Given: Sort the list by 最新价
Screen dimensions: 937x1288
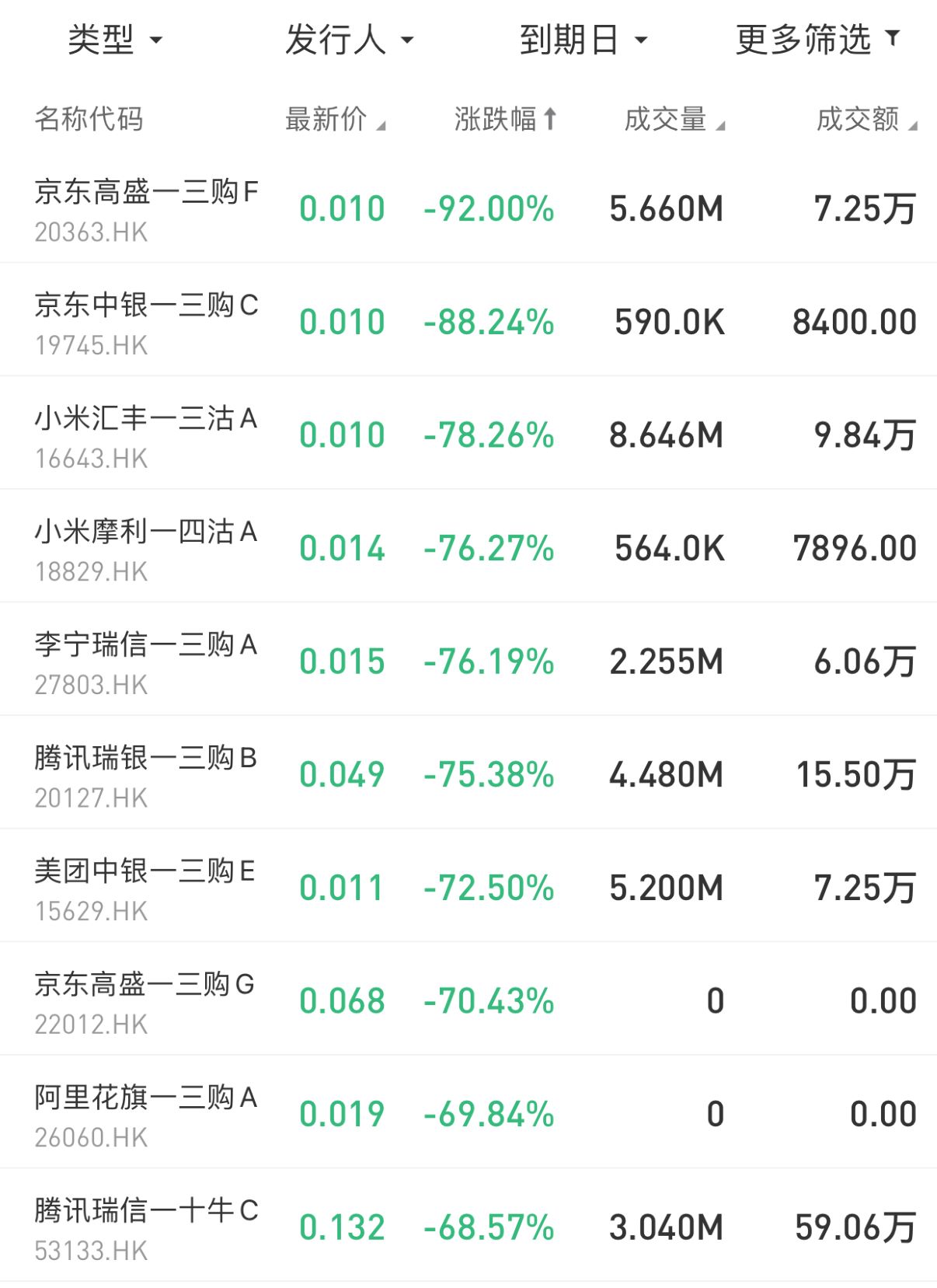Looking at the screenshot, I should point(335,120).
